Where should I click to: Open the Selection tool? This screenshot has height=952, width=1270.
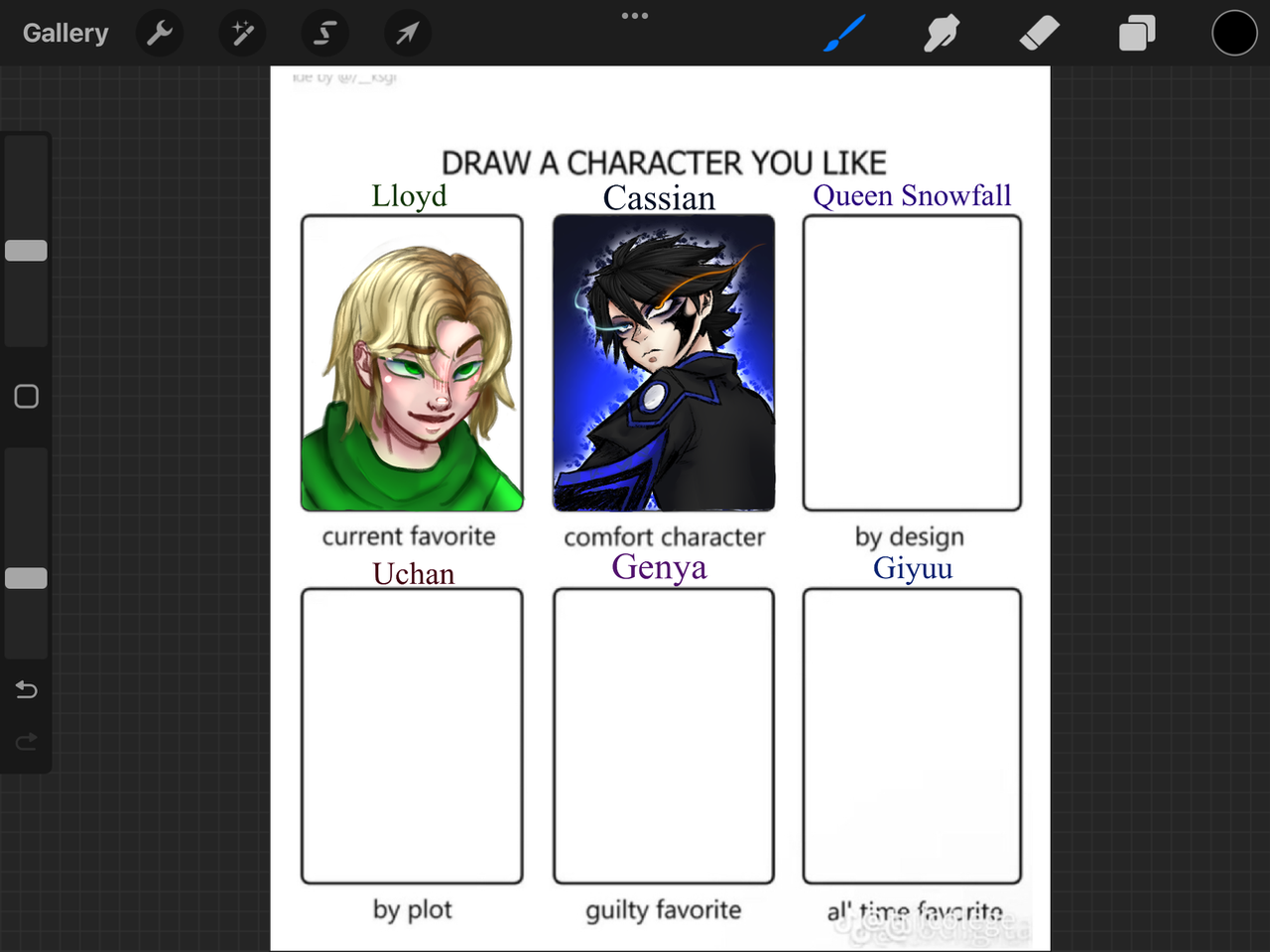[324, 34]
